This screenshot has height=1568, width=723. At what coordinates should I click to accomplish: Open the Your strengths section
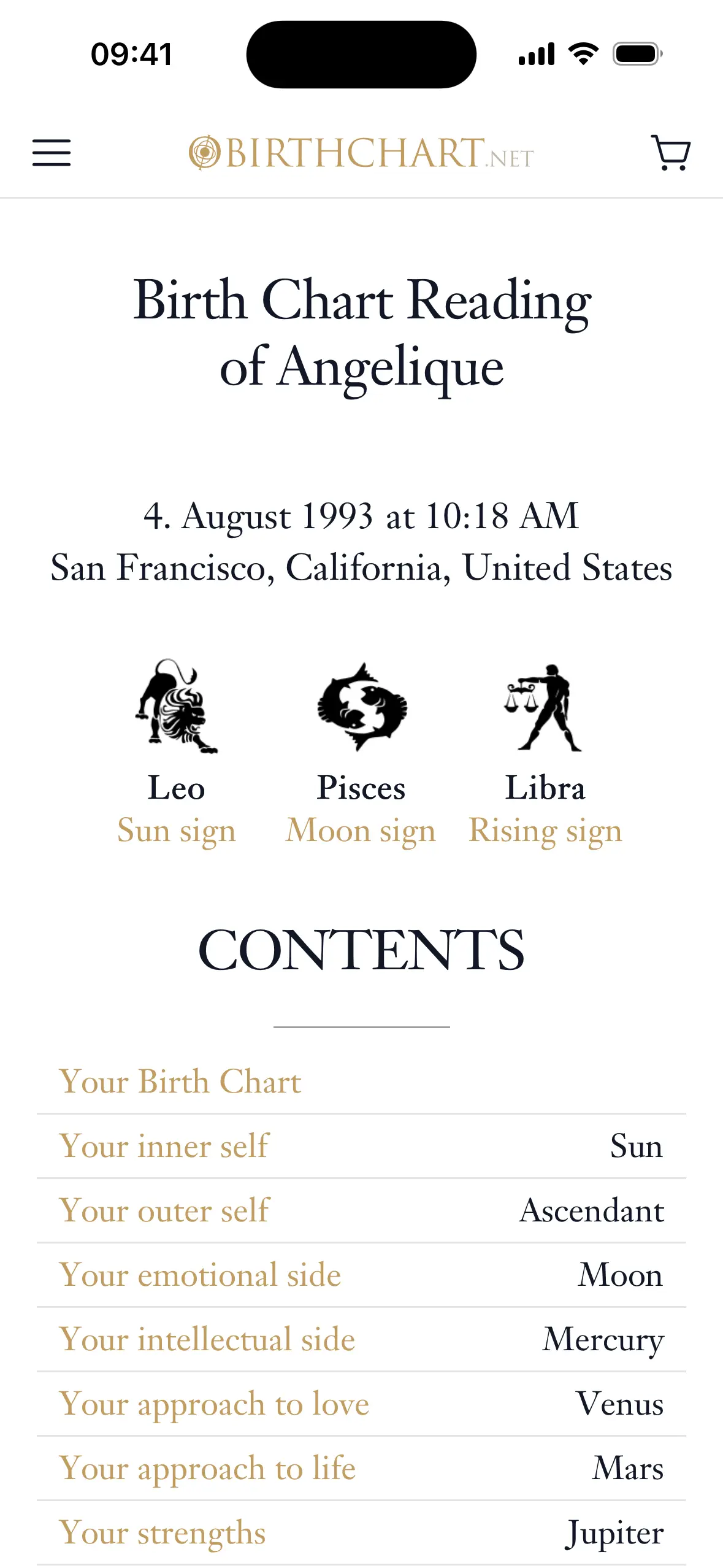(x=163, y=1532)
